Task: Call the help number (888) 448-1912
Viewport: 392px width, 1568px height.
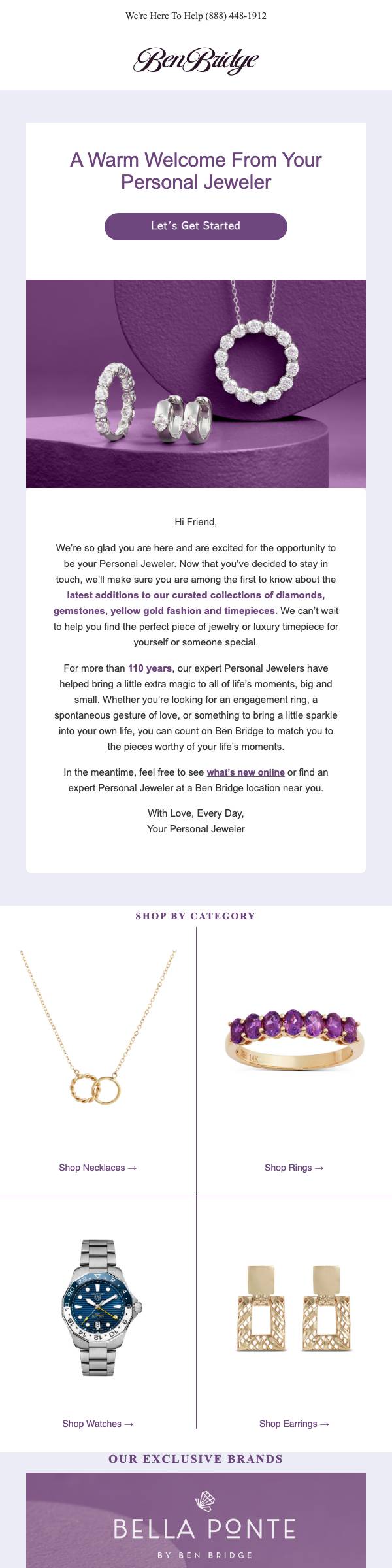Action: point(236,16)
